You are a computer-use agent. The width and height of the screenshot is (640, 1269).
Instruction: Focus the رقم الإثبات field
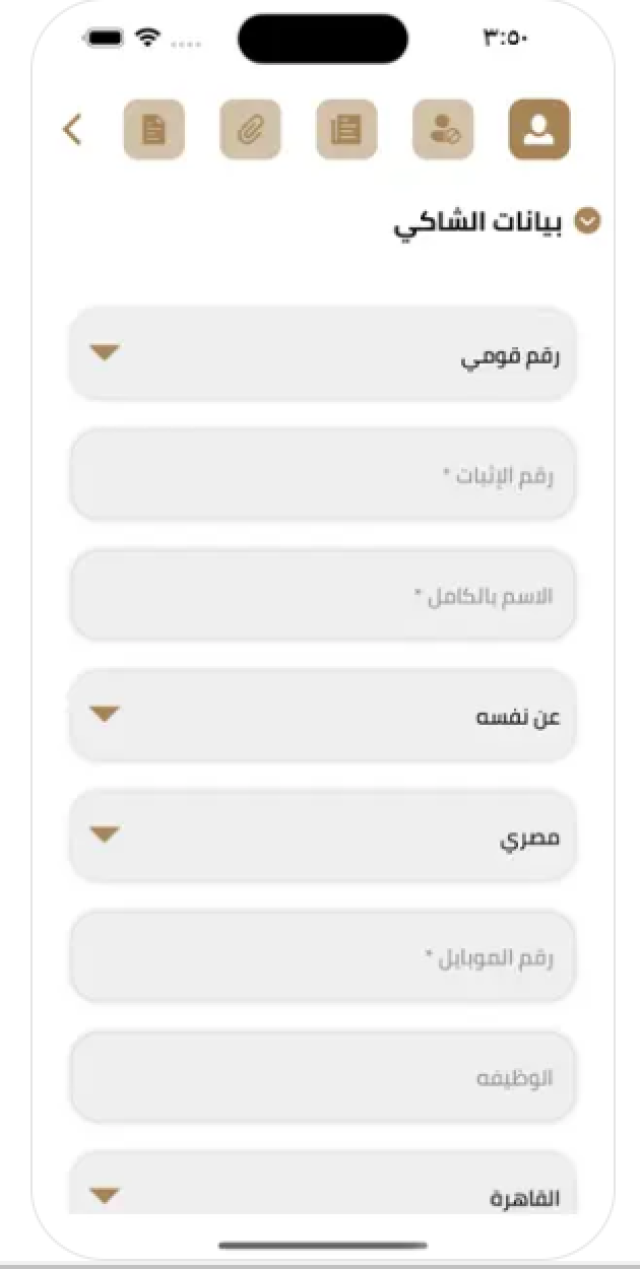click(322, 474)
